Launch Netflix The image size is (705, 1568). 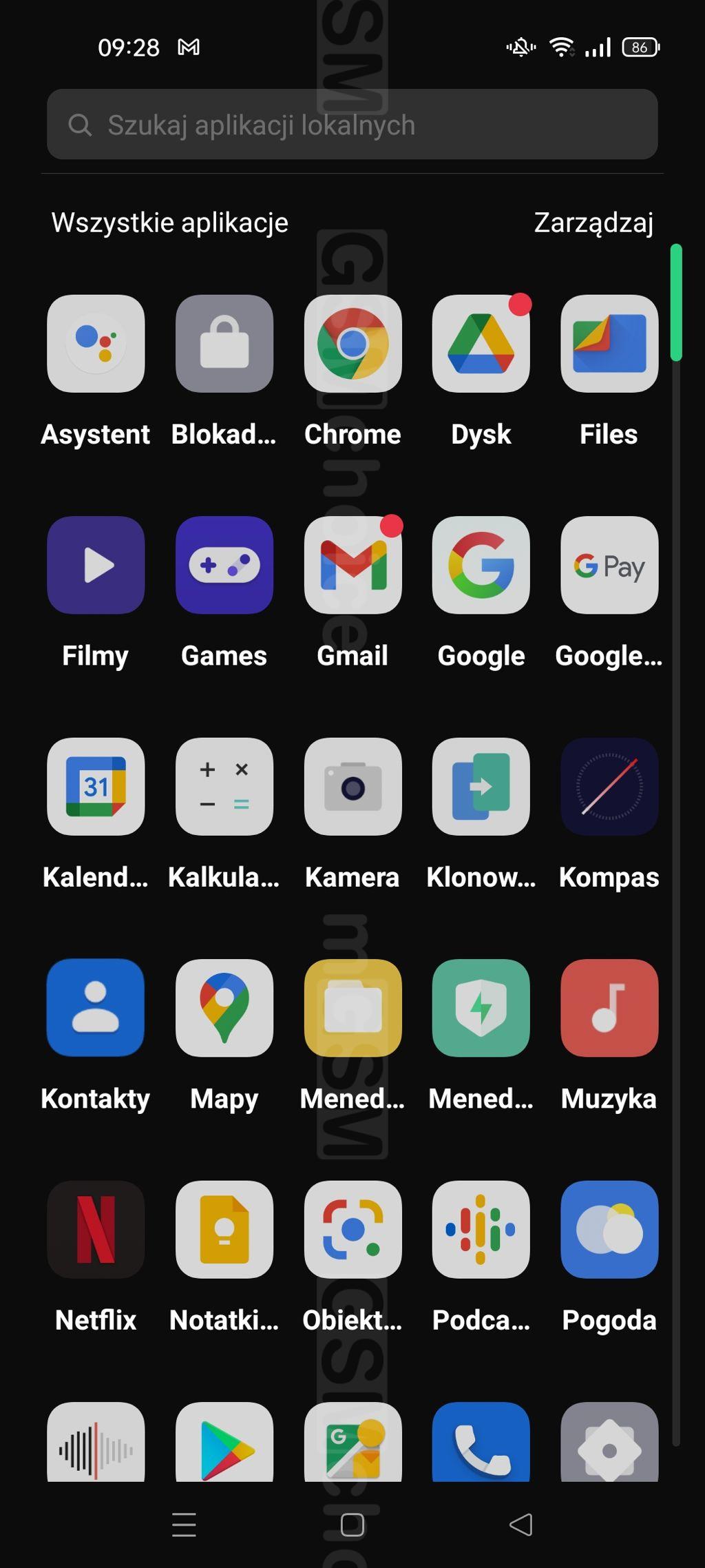pos(96,1229)
